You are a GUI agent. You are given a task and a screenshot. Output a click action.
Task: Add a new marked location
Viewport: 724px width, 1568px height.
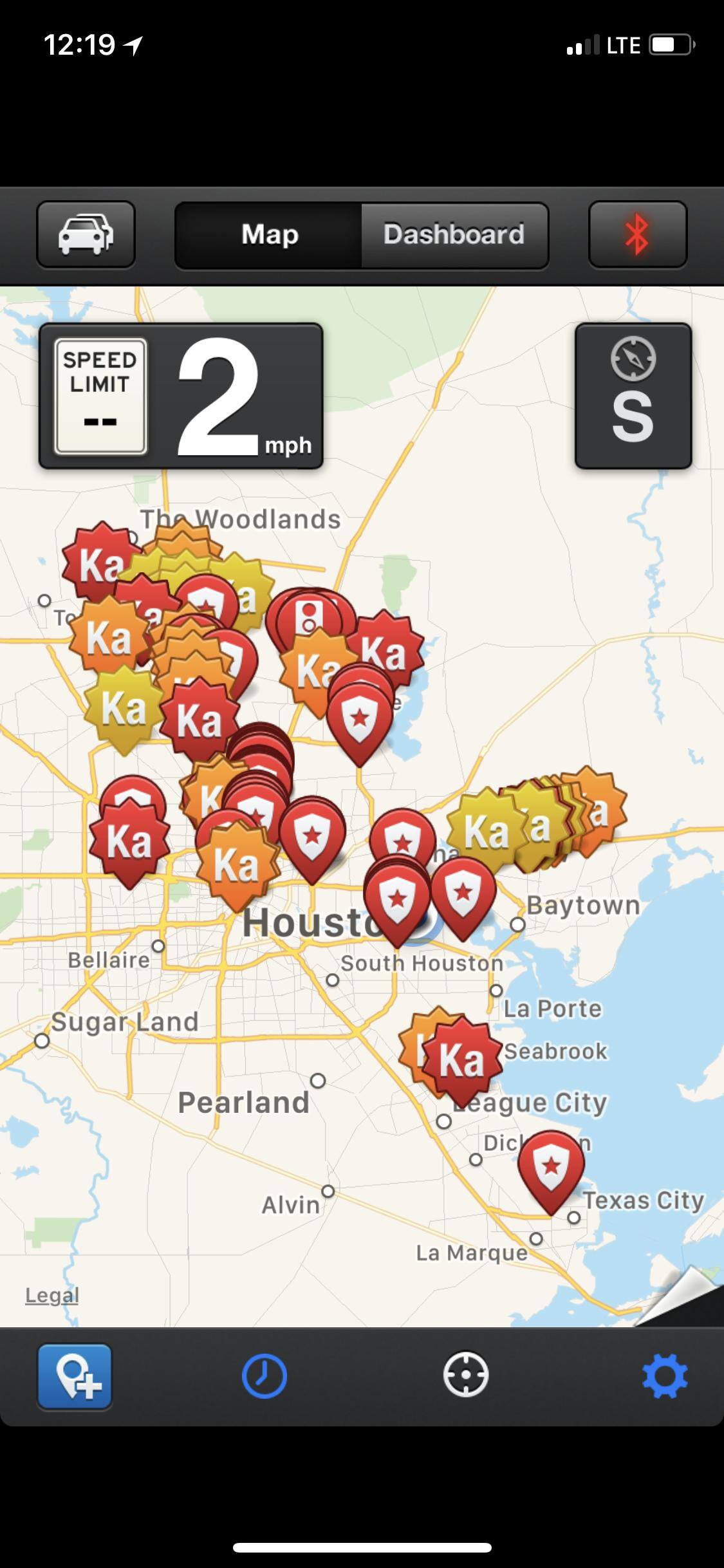click(x=75, y=1377)
